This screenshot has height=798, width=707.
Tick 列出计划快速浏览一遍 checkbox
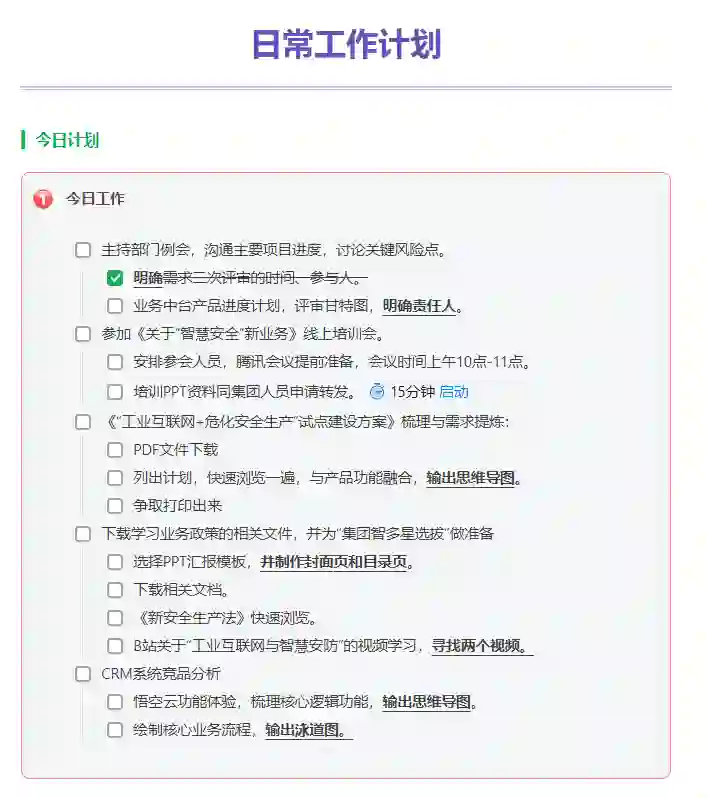(115, 478)
